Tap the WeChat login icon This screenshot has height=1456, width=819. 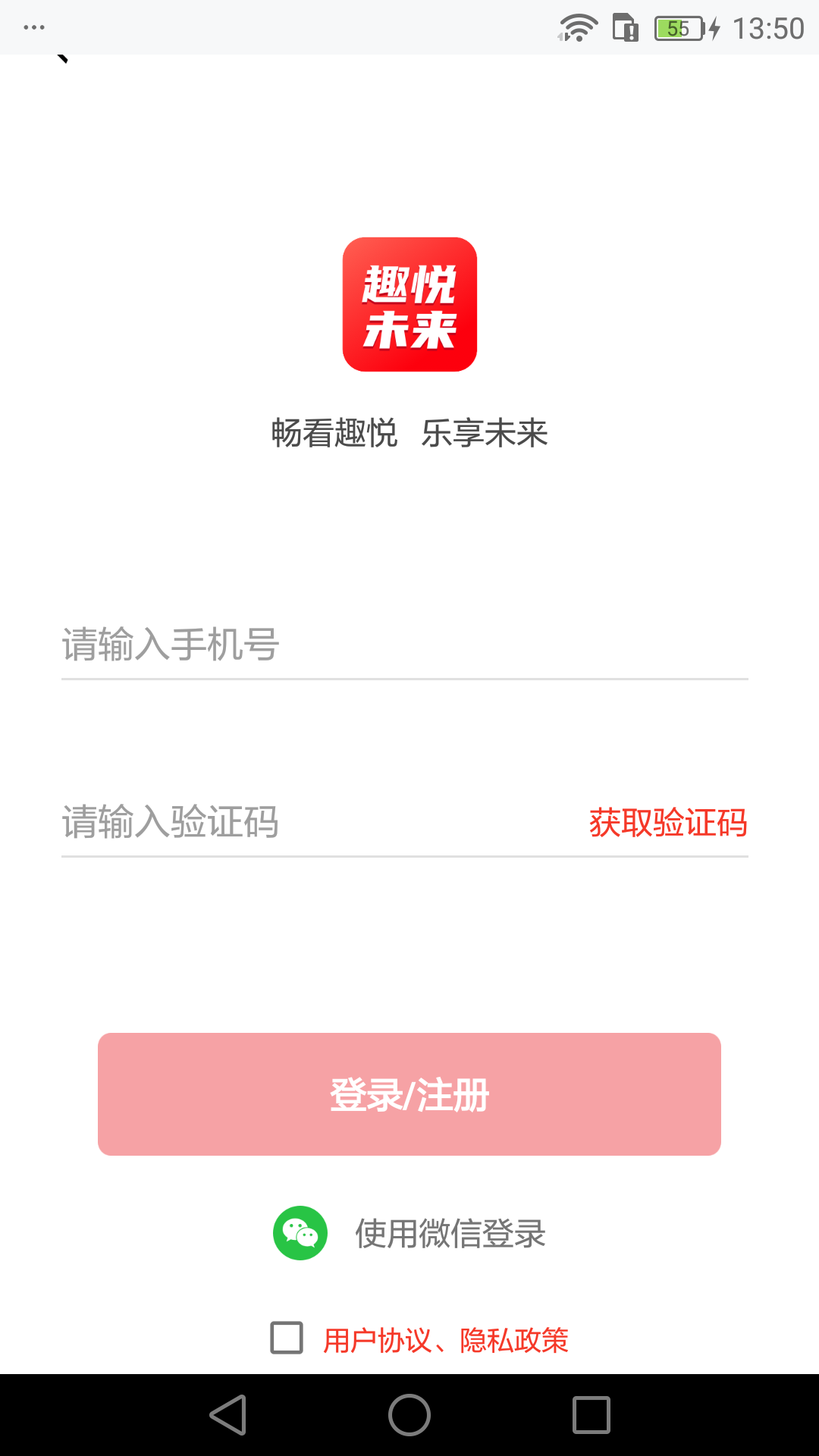[300, 1232]
